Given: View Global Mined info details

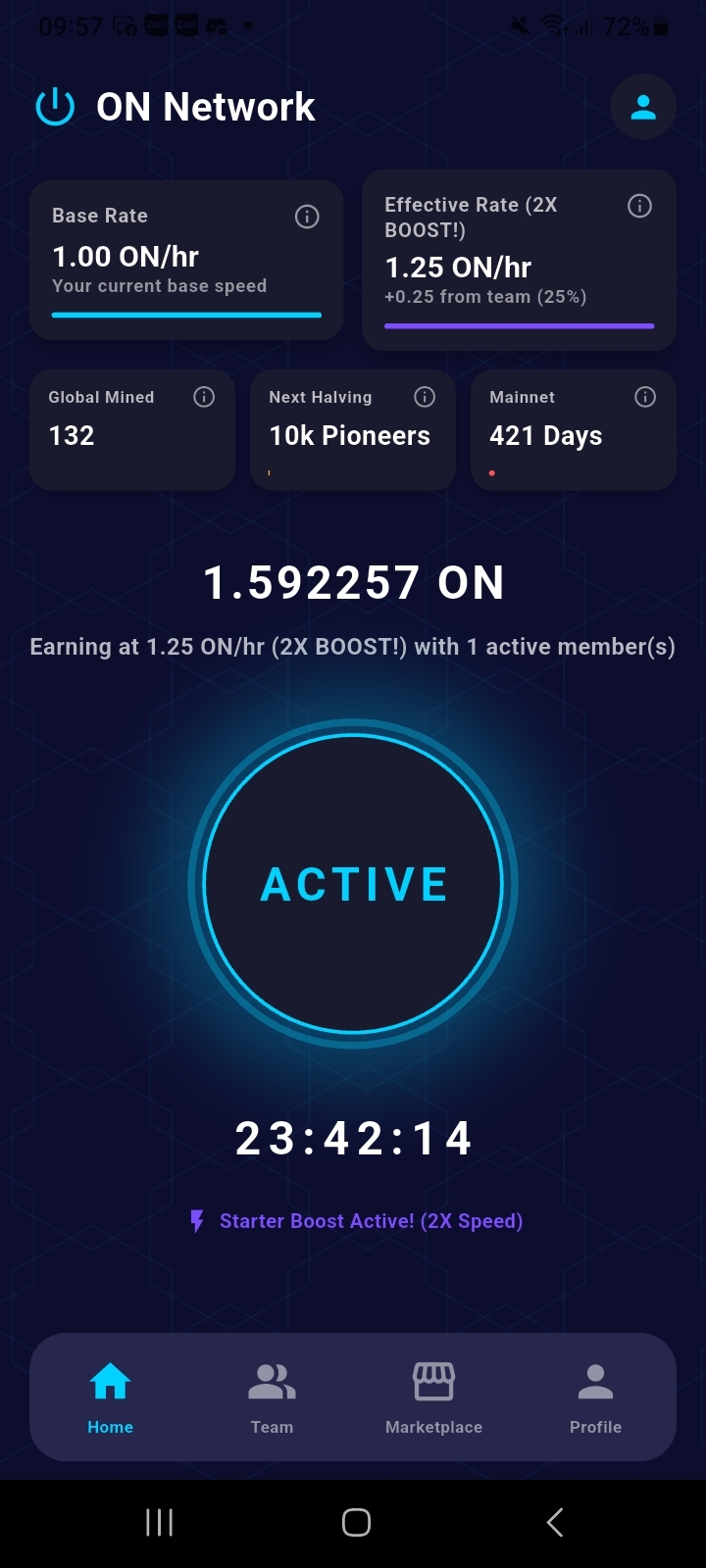Looking at the screenshot, I should point(204,397).
